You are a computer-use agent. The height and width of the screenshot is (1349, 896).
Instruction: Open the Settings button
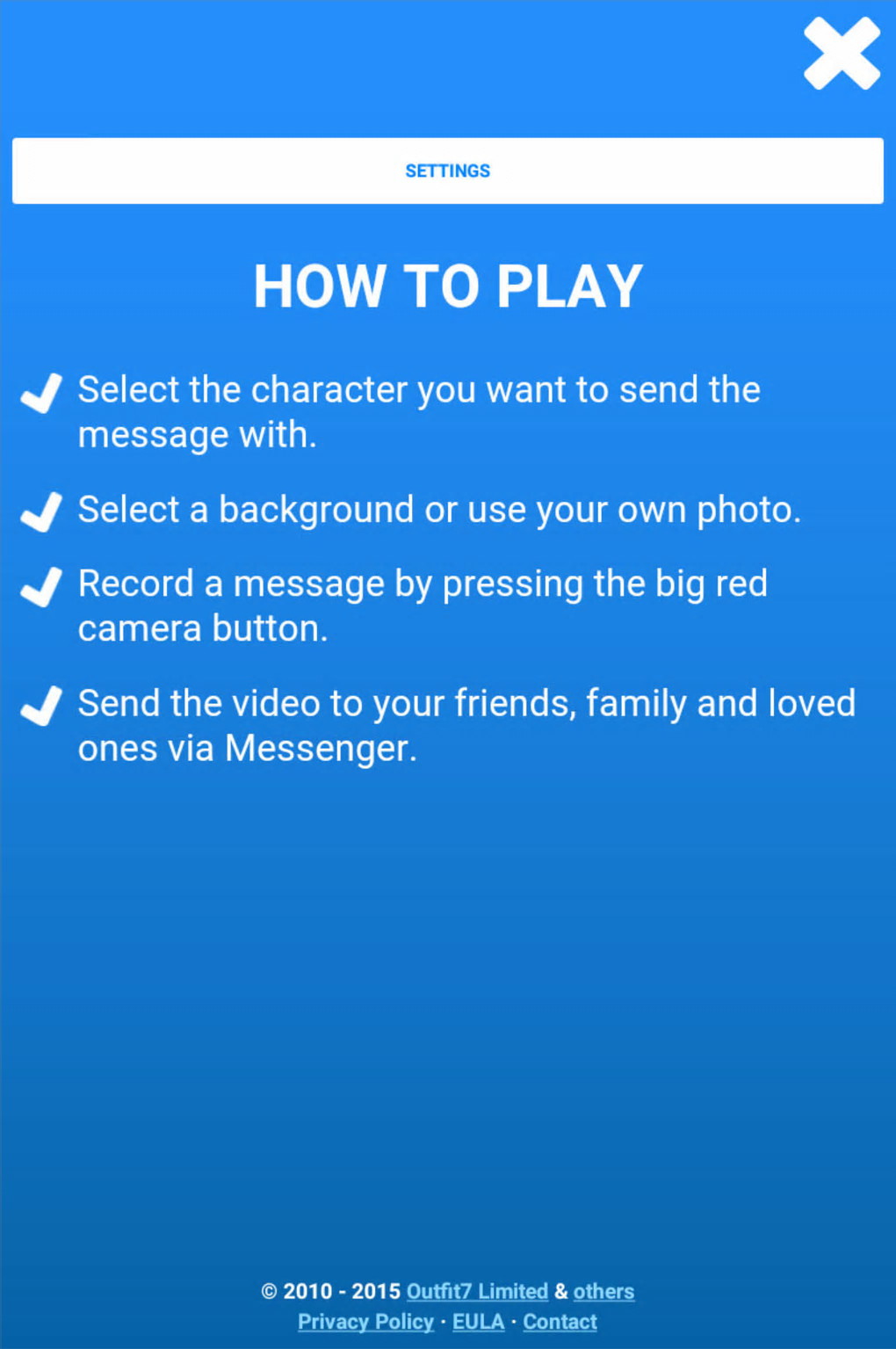tap(447, 170)
